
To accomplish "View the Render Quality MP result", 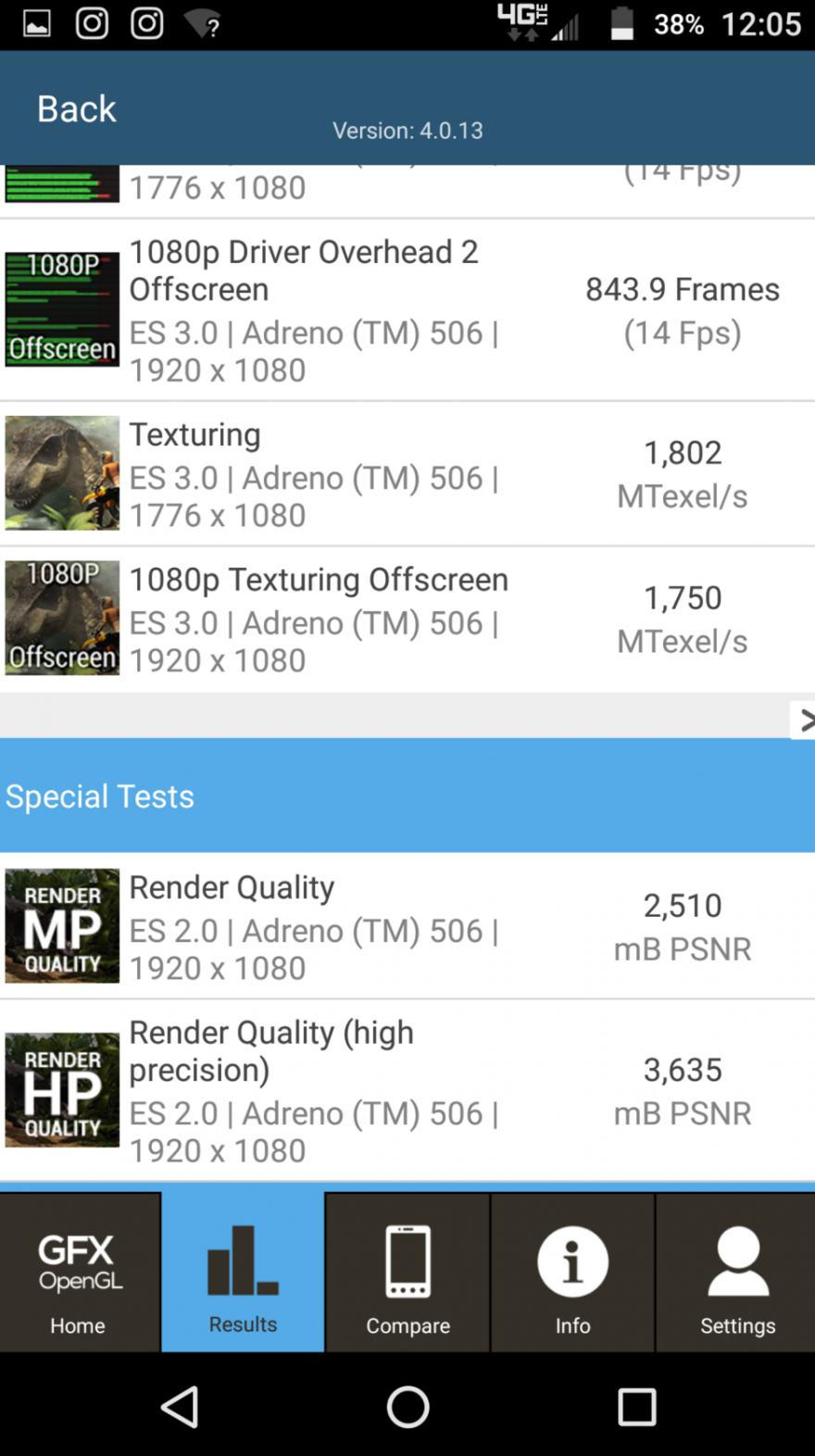I will (407, 926).
